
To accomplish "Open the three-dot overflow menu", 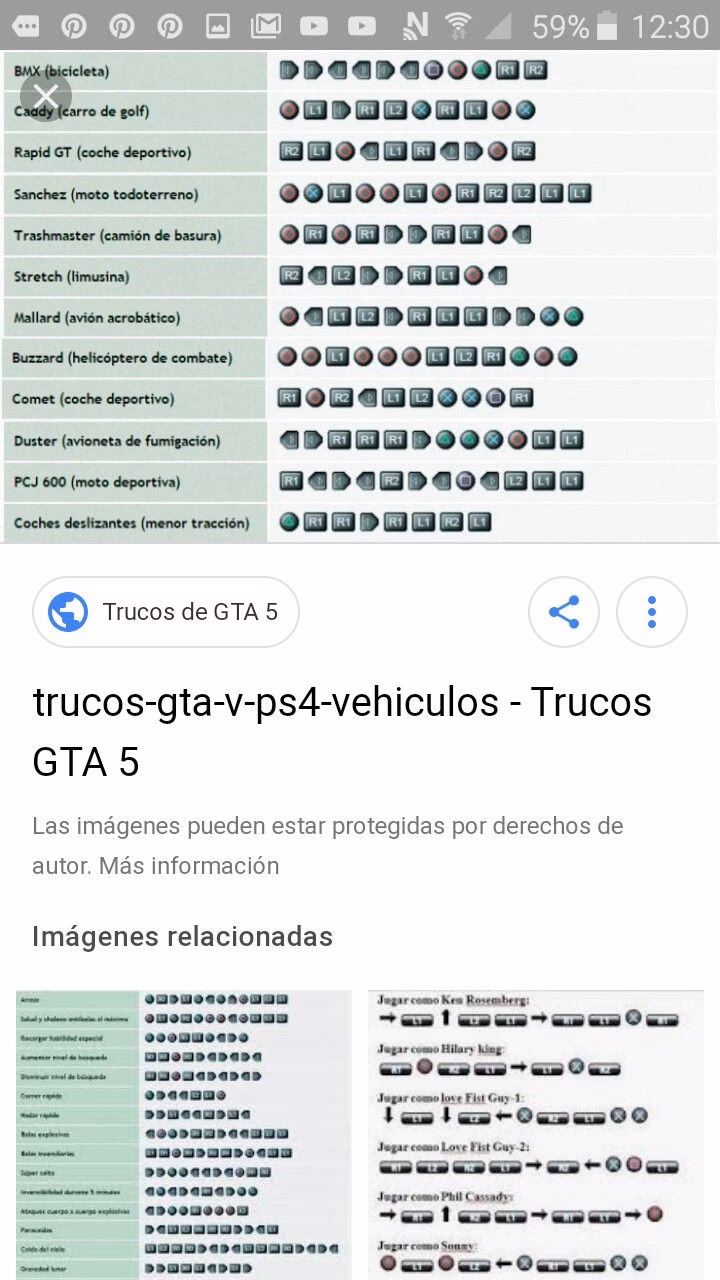I will (x=652, y=612).
